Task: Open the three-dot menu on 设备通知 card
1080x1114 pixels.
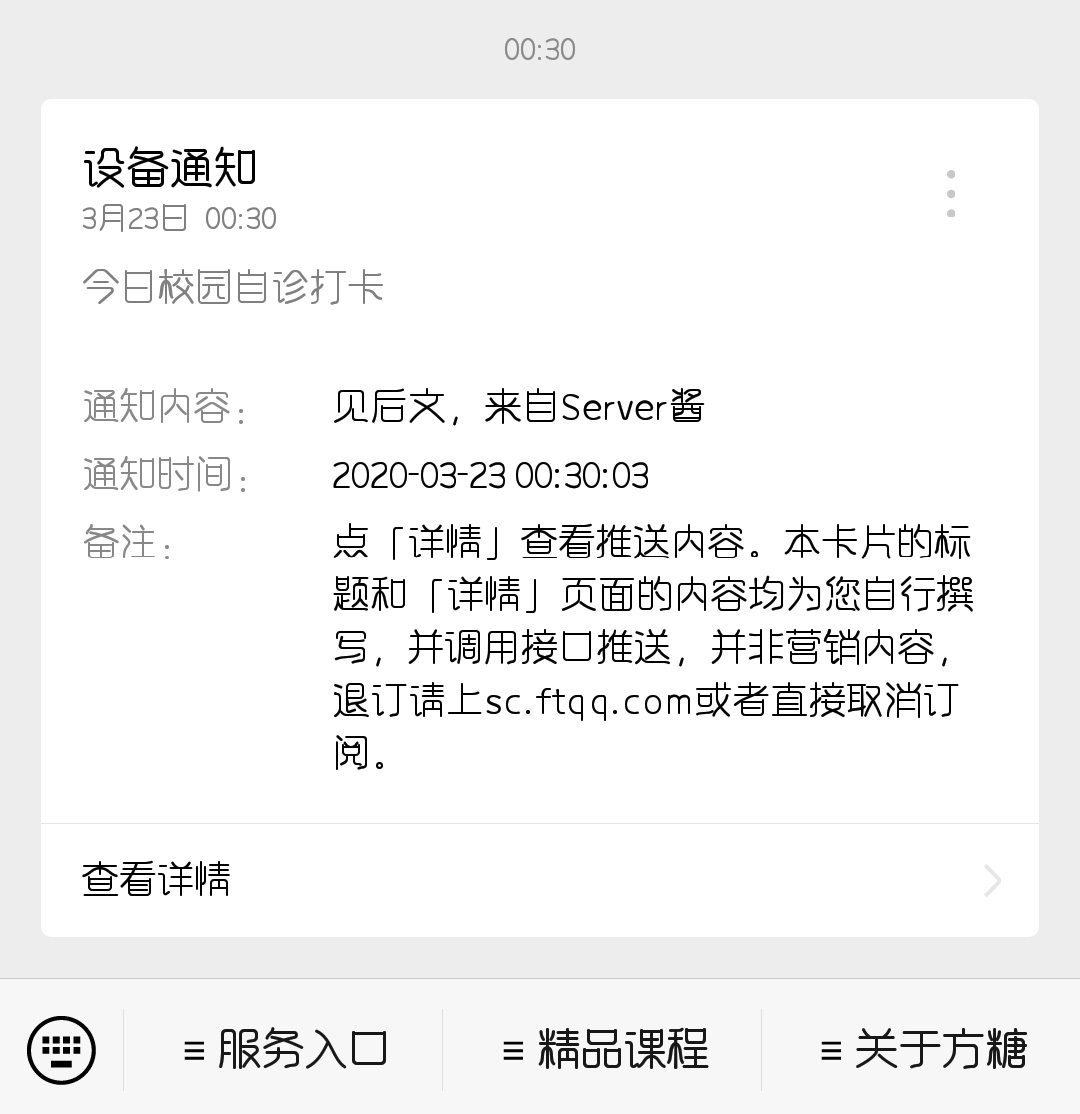Action: 950,193
